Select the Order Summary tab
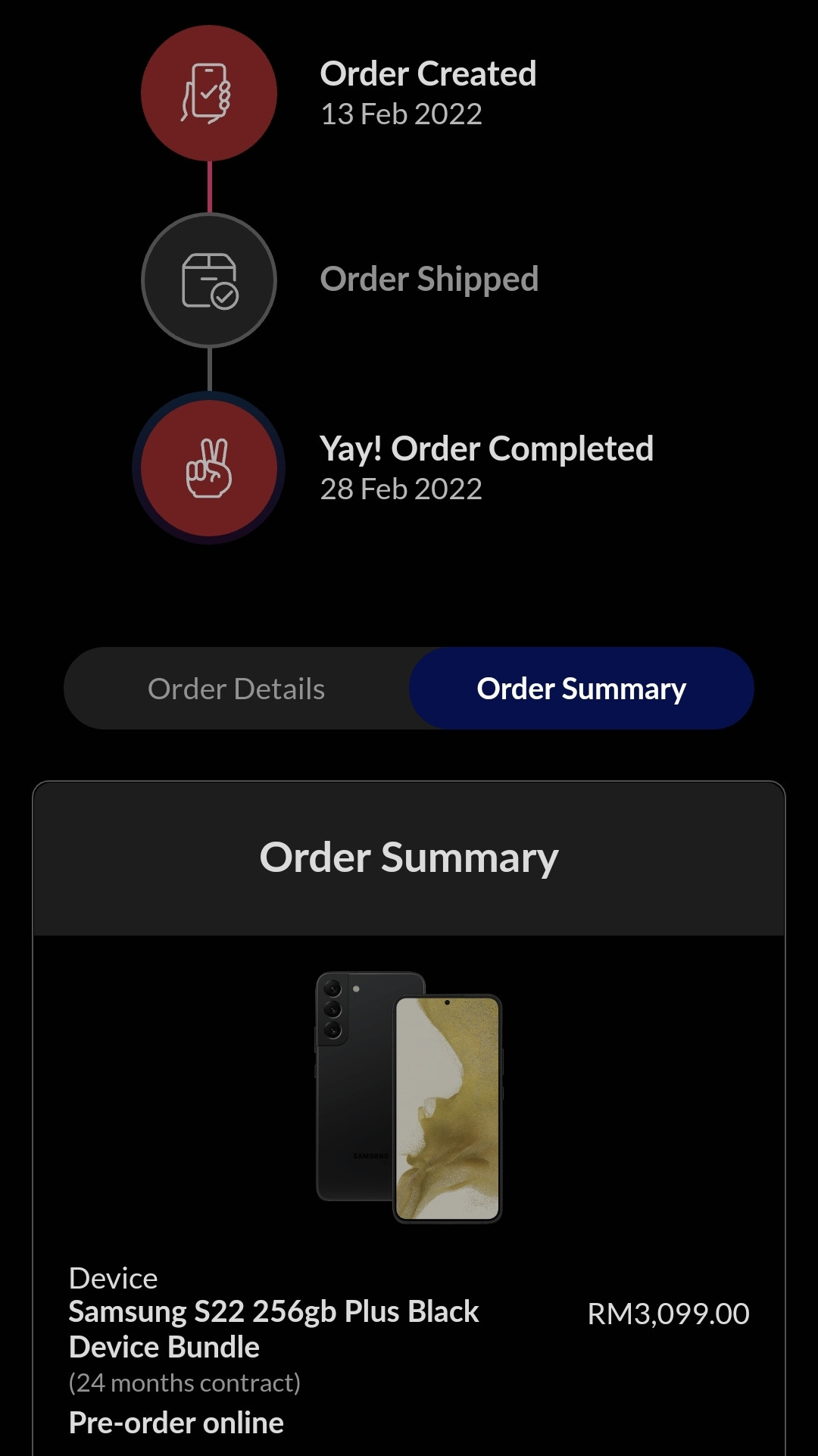This screenshot has height=1456, width=818. click(582, 689)
